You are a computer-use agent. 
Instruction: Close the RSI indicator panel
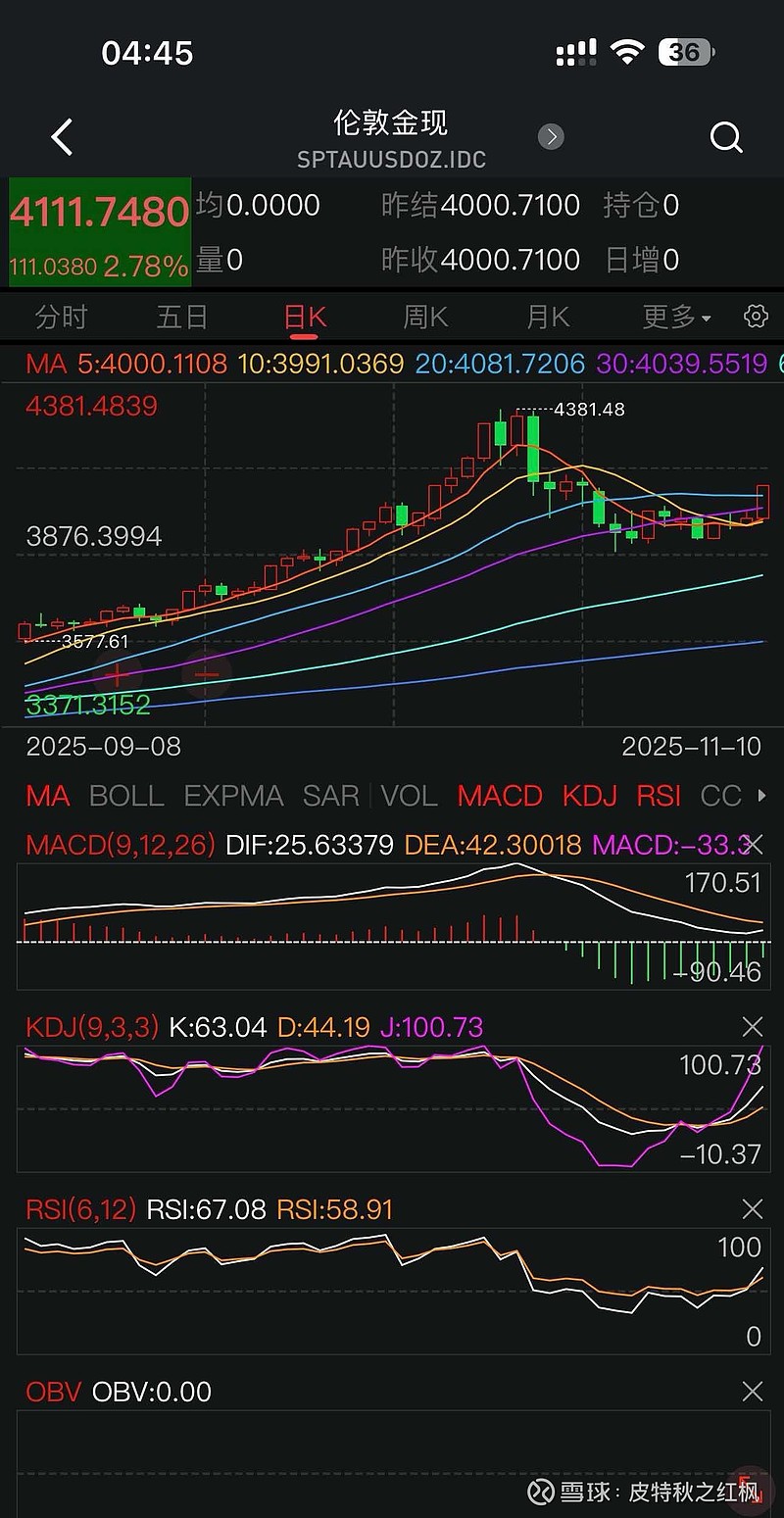click(x=753, y=1209)
